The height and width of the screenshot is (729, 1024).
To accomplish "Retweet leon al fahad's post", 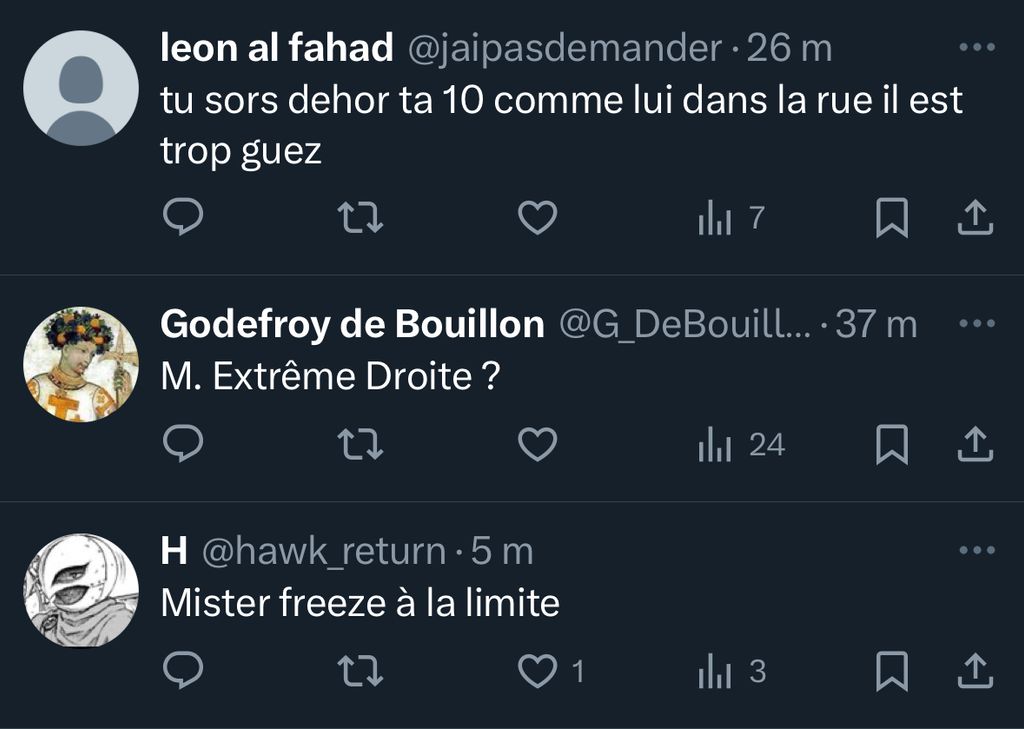I will tap(361, 218).
